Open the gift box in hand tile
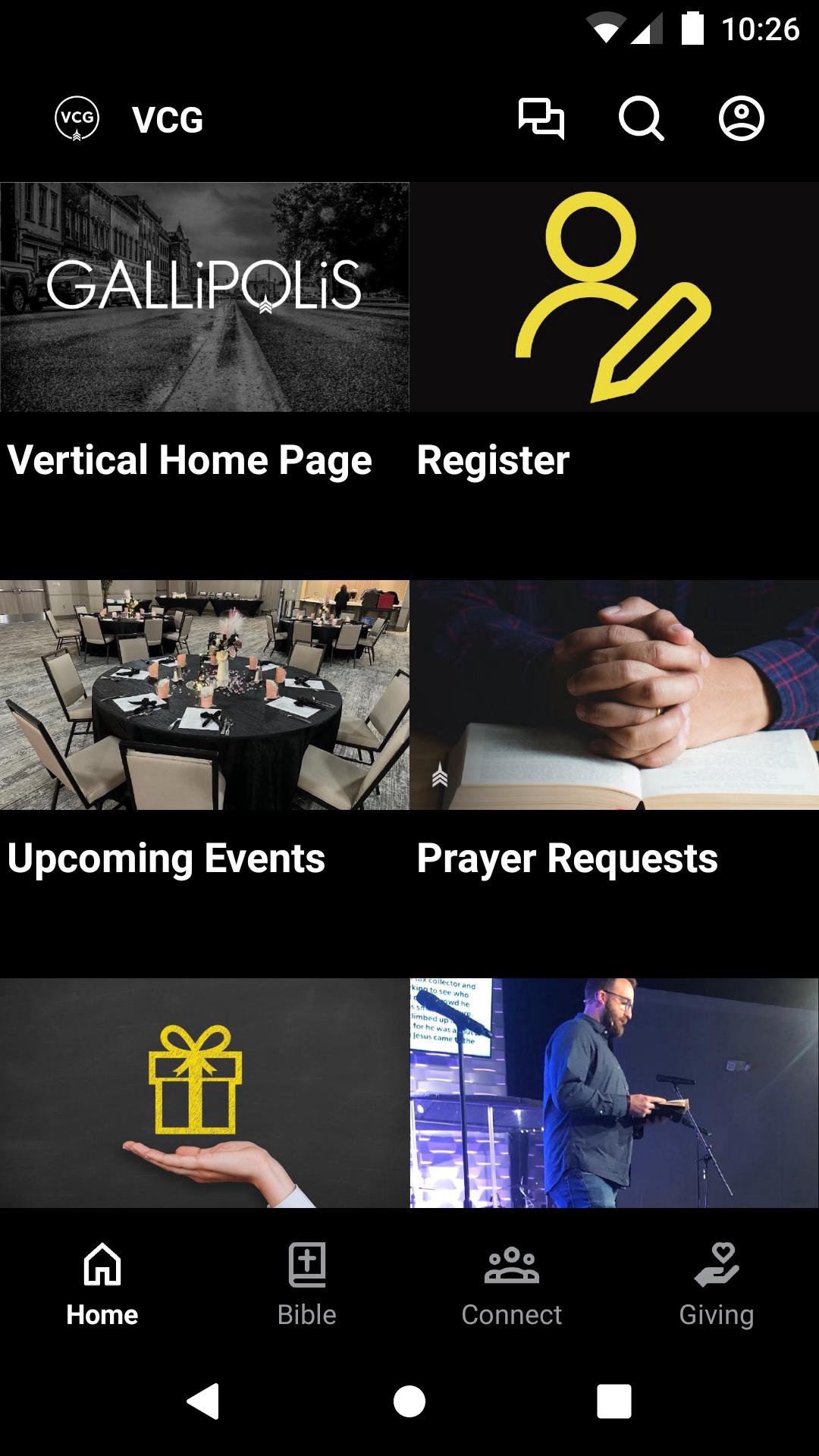819x1456 pixels. (205, 1092)
